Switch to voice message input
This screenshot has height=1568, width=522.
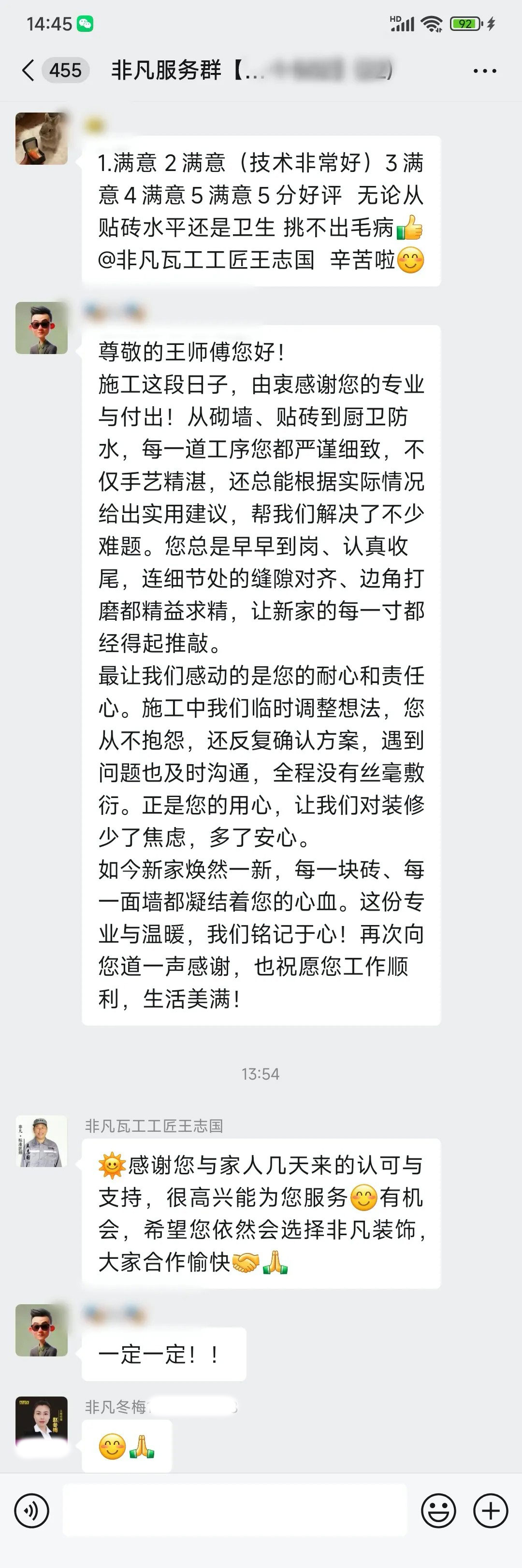tap(32, 1510)
